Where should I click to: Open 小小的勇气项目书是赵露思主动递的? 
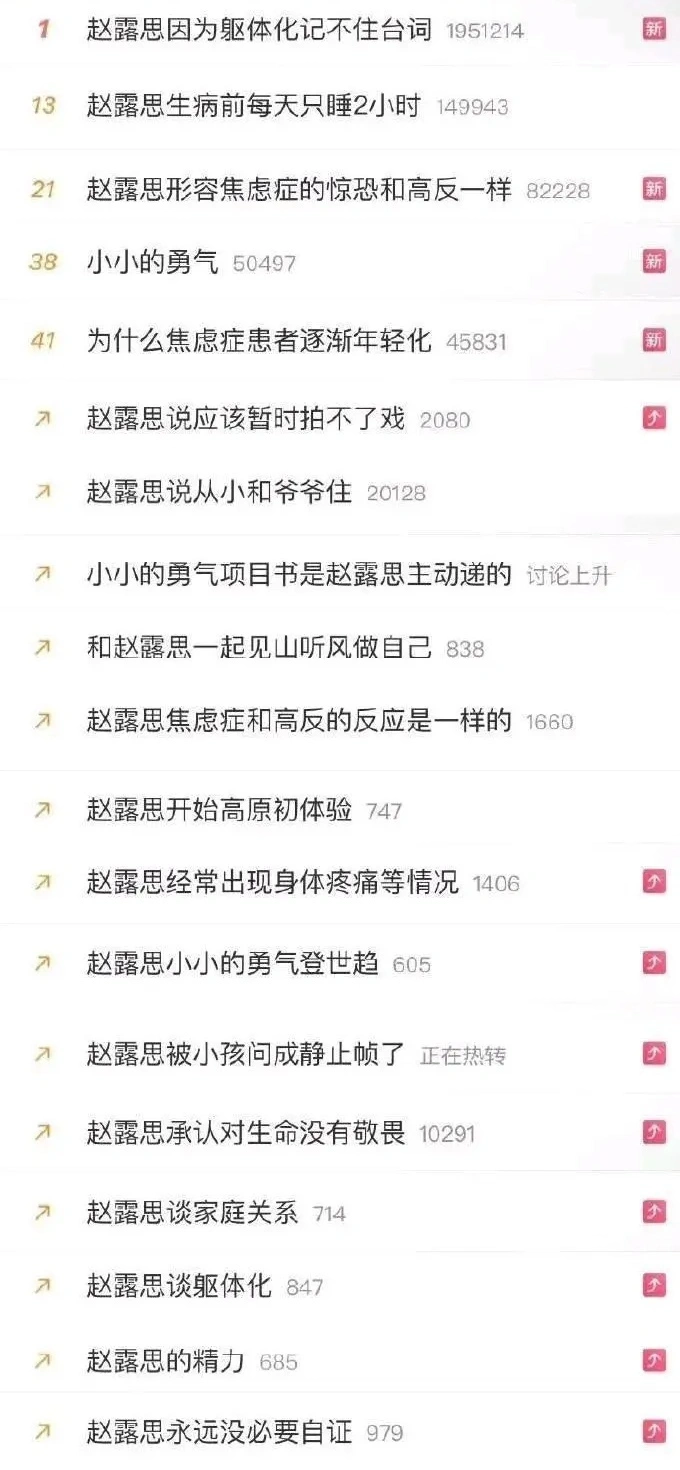tap(299, 575)
